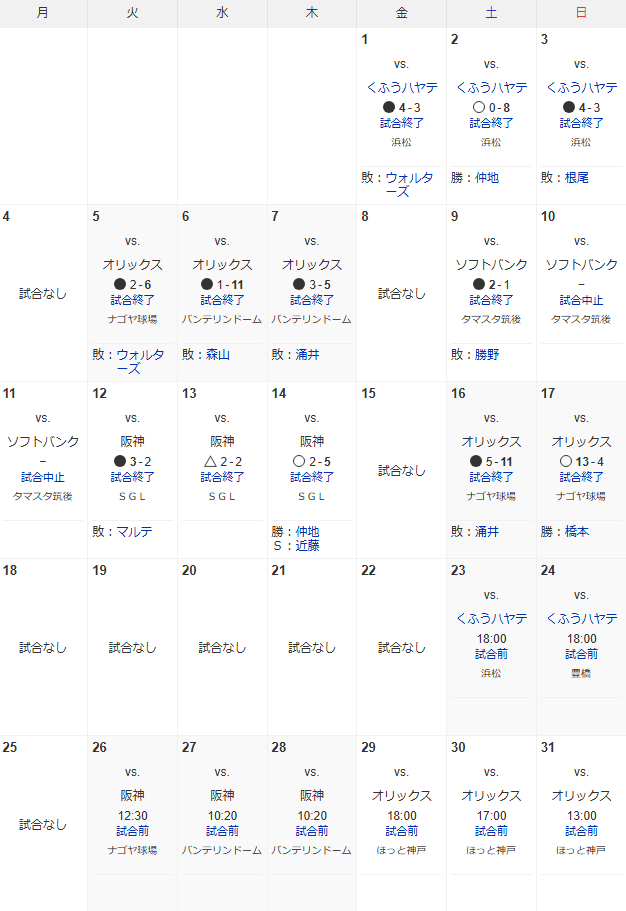Open the くふうハヤテ team link at 豊橋
The height and width of the screenshot is (911, 626).
(x=581, y=618)
